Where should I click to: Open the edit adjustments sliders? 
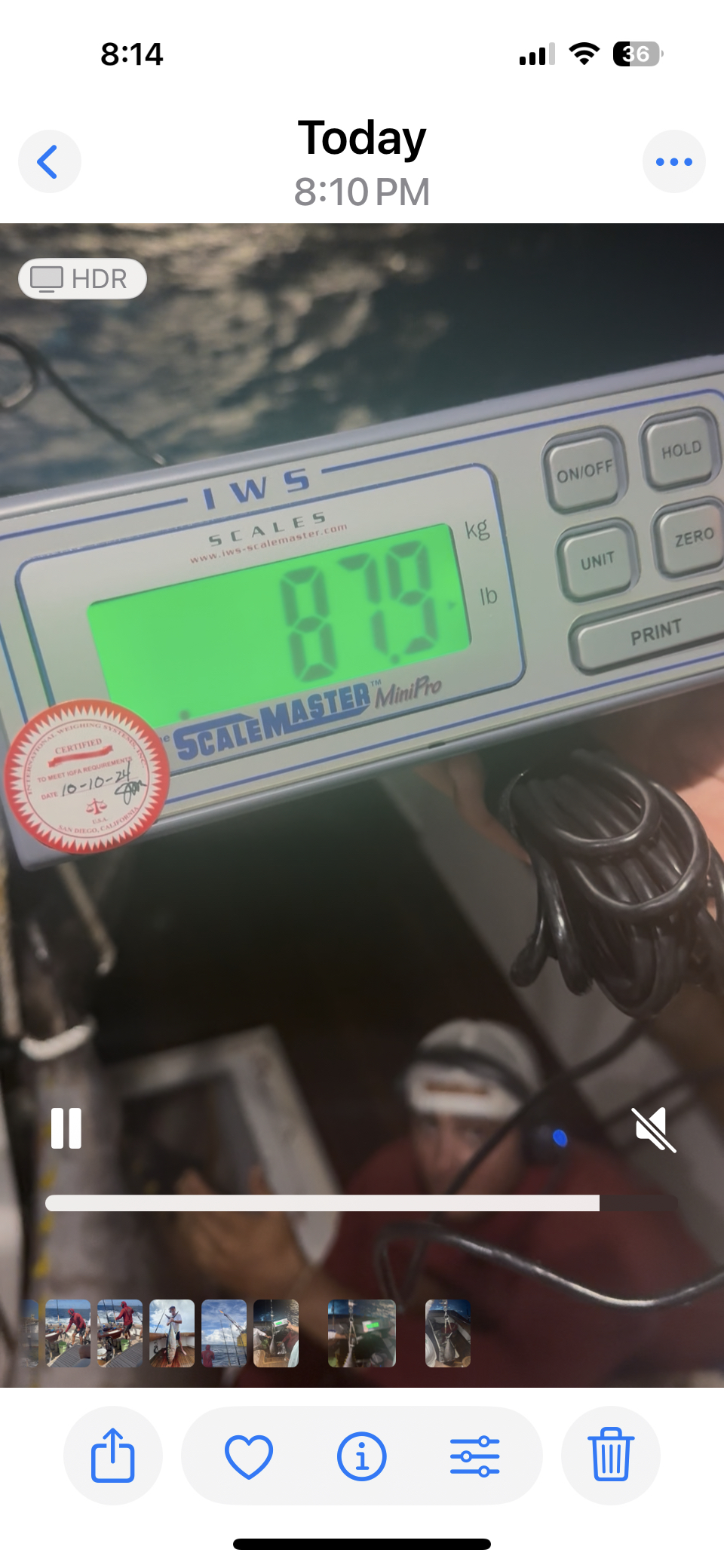[475, 1456]
